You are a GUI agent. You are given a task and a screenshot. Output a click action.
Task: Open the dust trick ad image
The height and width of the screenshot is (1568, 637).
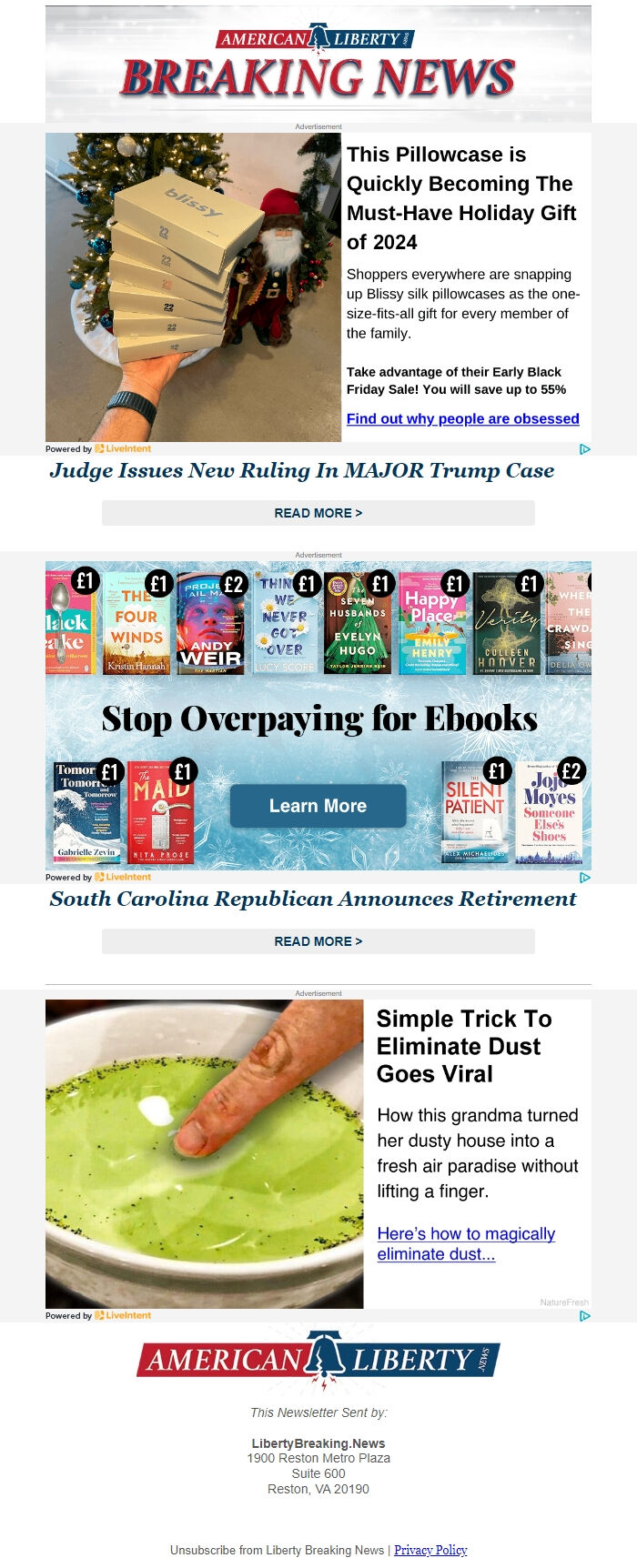point(204,1153)
